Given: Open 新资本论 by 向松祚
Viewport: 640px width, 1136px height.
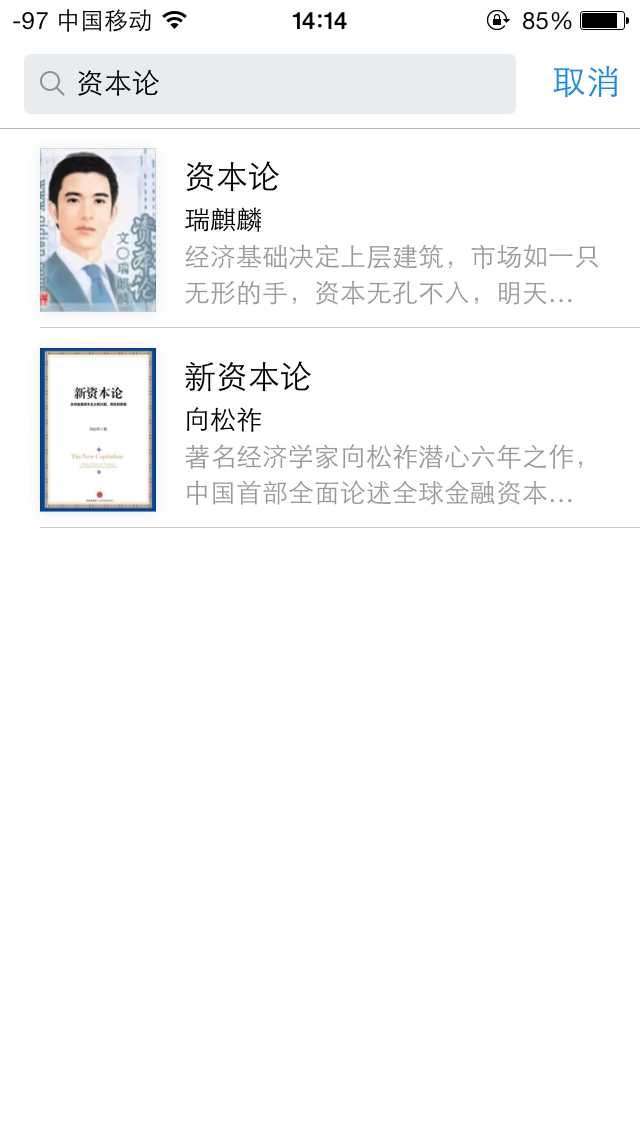Looking at the screenshot, I should click(340, 429).
